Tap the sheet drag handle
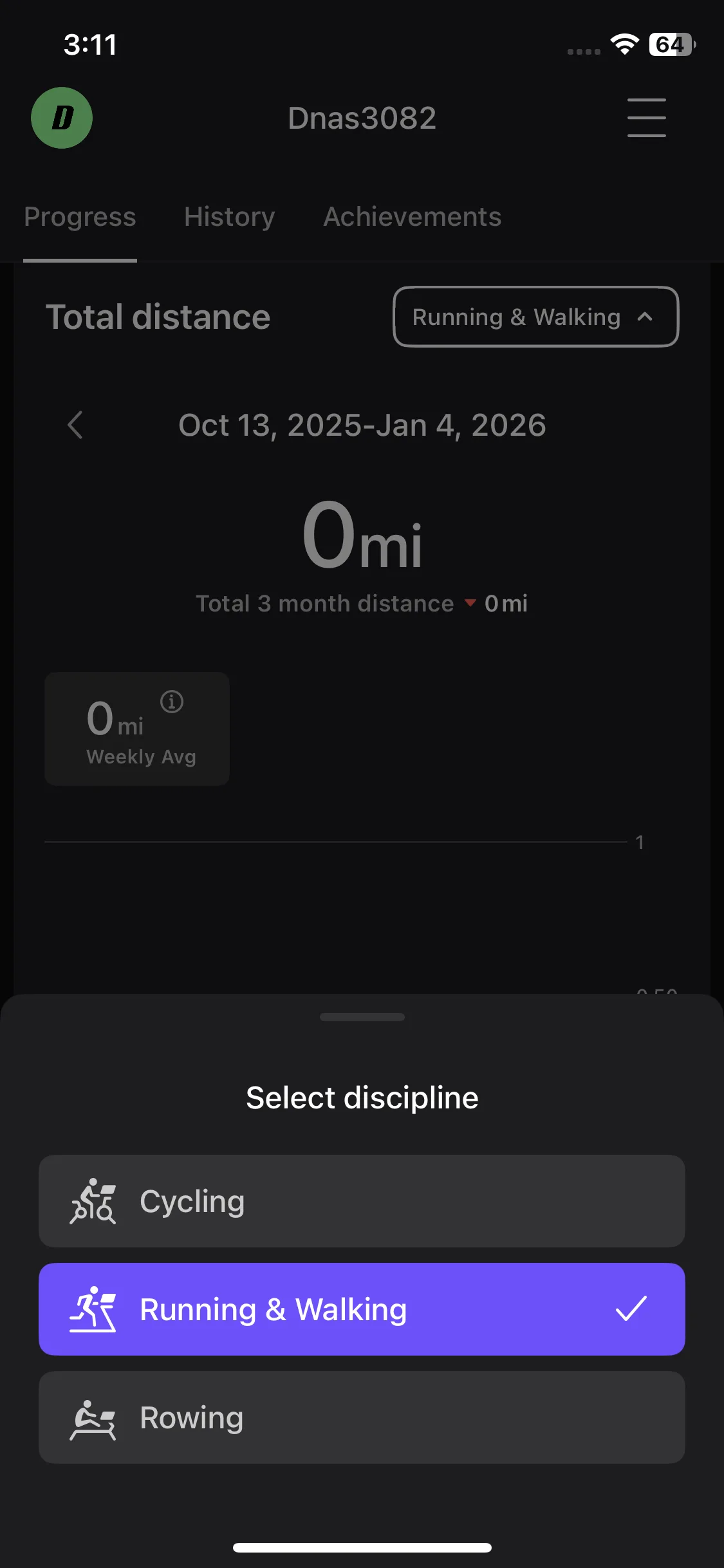This screenshot has height=1568, width=724. [x=362, y=1017]
